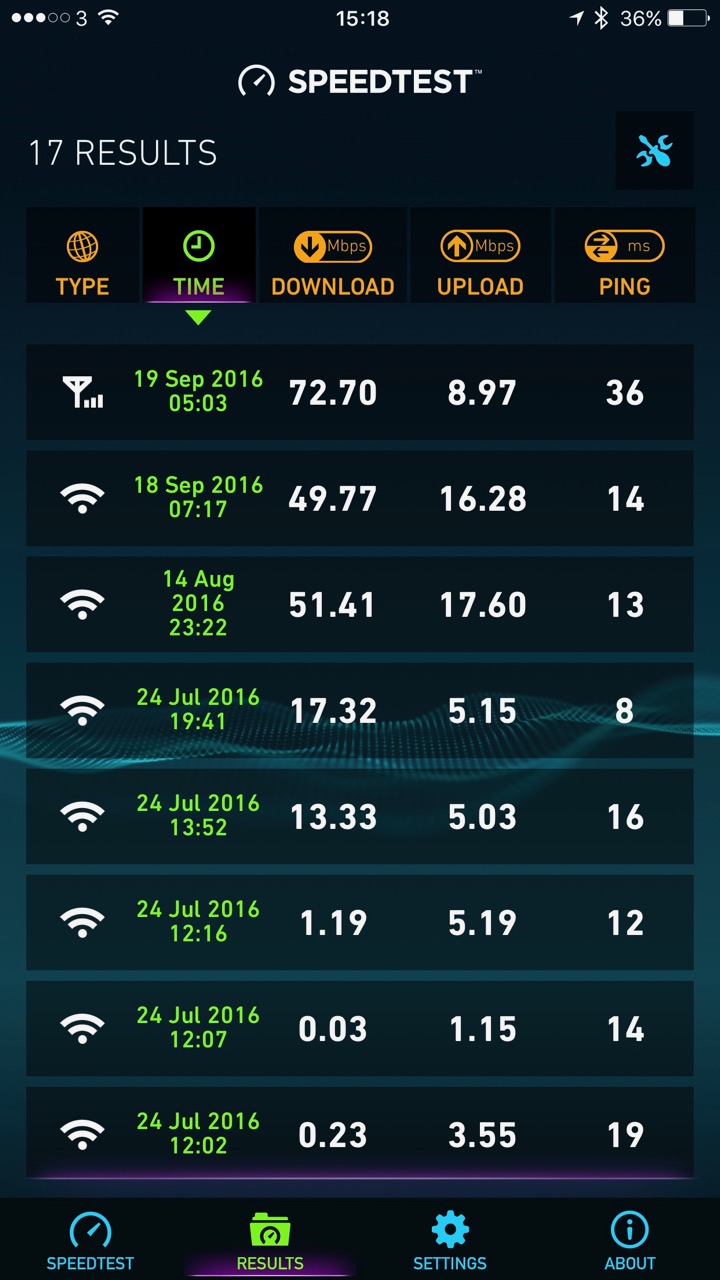Open the 24 Jul 2016 12:16 result
720x1280 pixels.
click(x=360, y=922)
